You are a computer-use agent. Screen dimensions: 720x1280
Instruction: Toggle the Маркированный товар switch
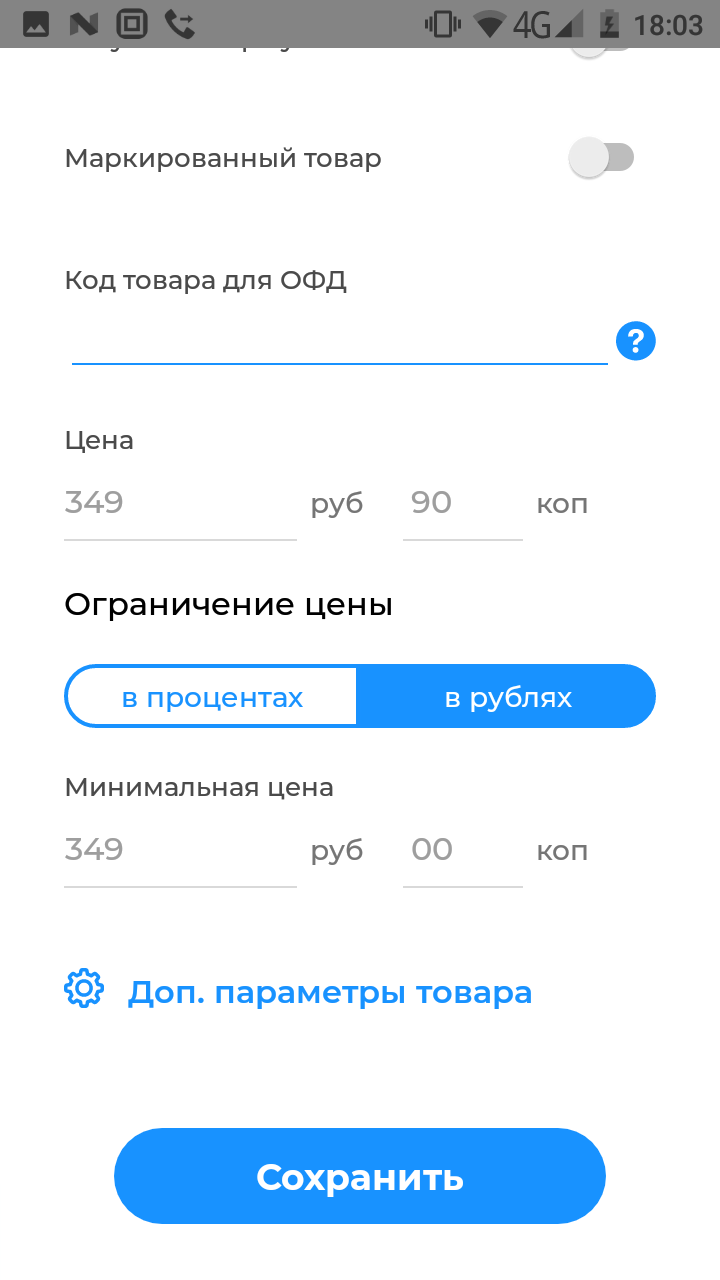(601, 158)
